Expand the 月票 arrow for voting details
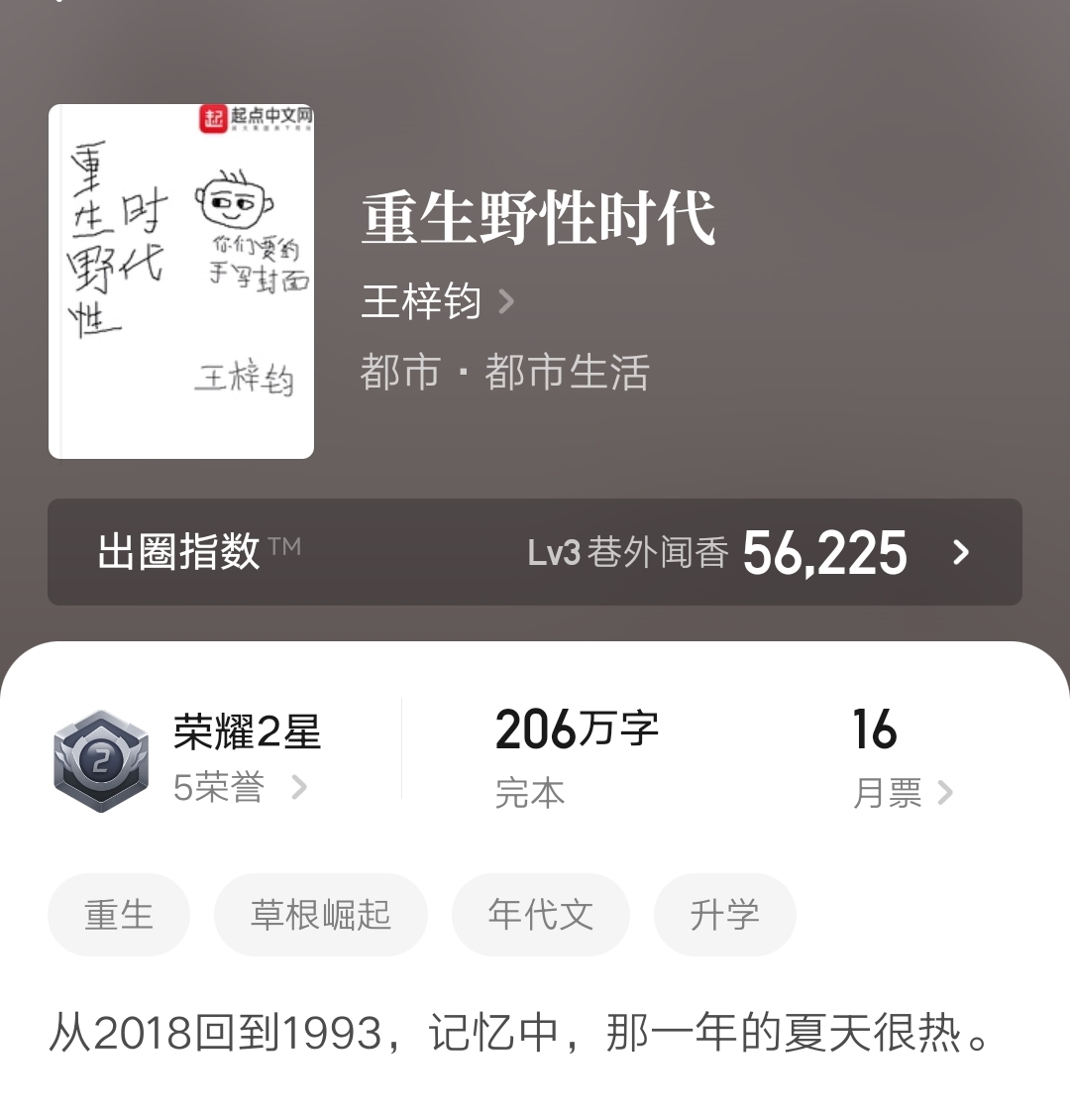The width and height of the screenshot is (1070, 1120). tap(946, 791)
